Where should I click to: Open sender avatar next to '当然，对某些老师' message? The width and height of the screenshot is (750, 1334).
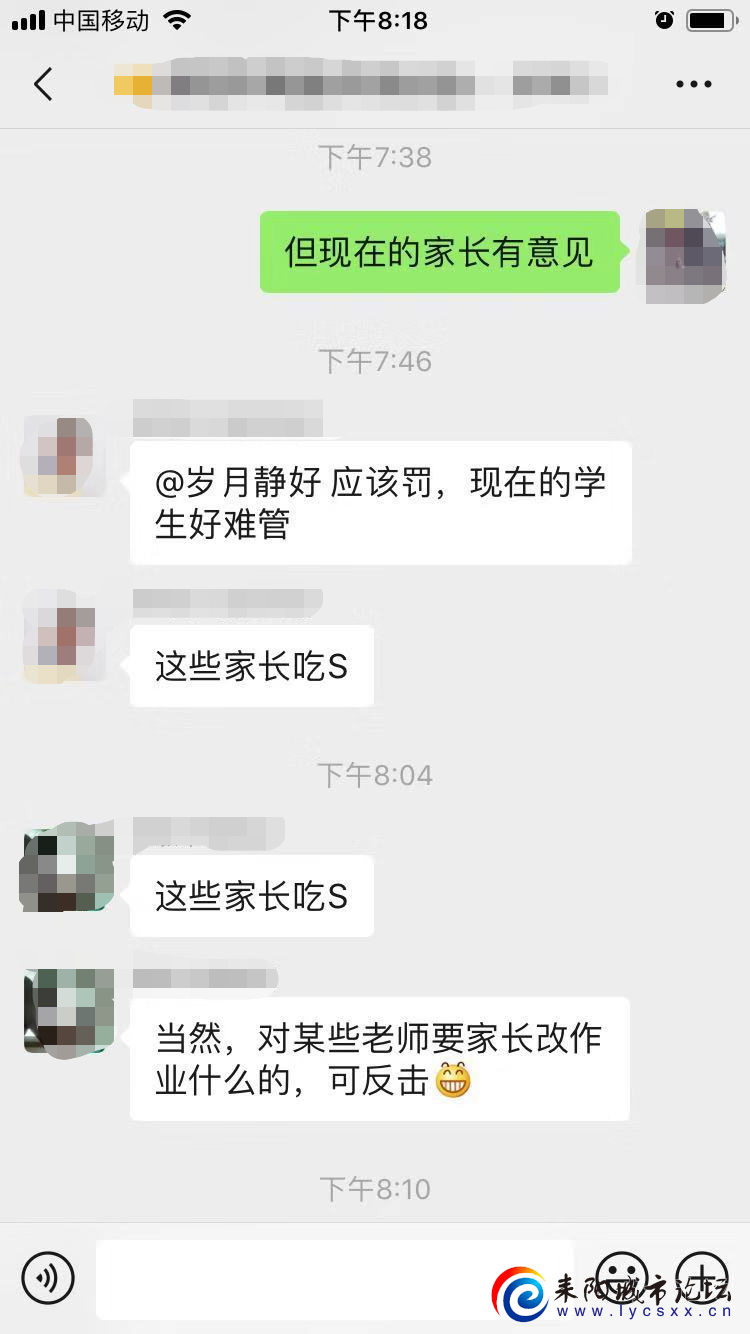[68, 1010]
